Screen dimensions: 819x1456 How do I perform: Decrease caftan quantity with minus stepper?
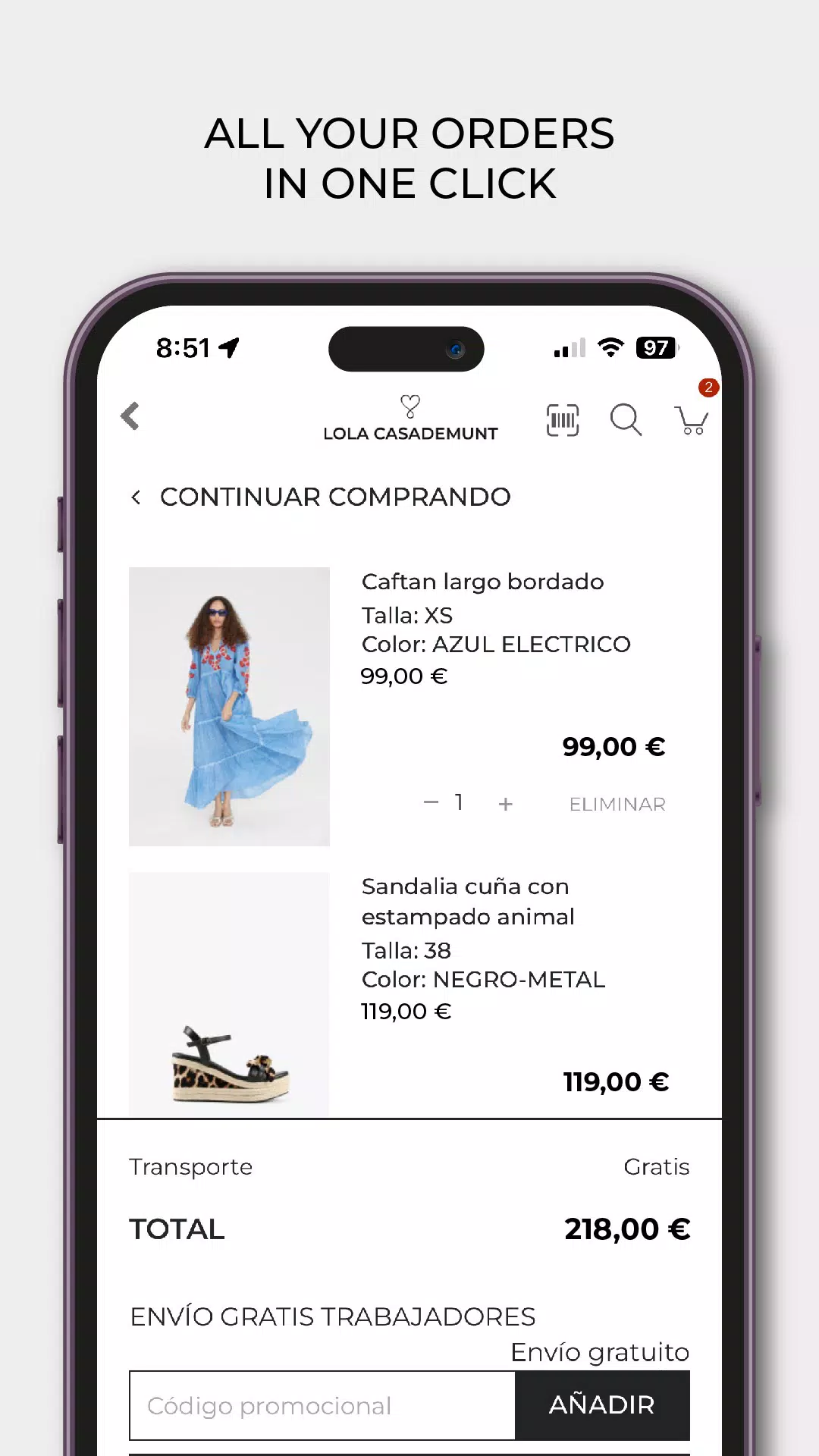click(x=431, y=802)
